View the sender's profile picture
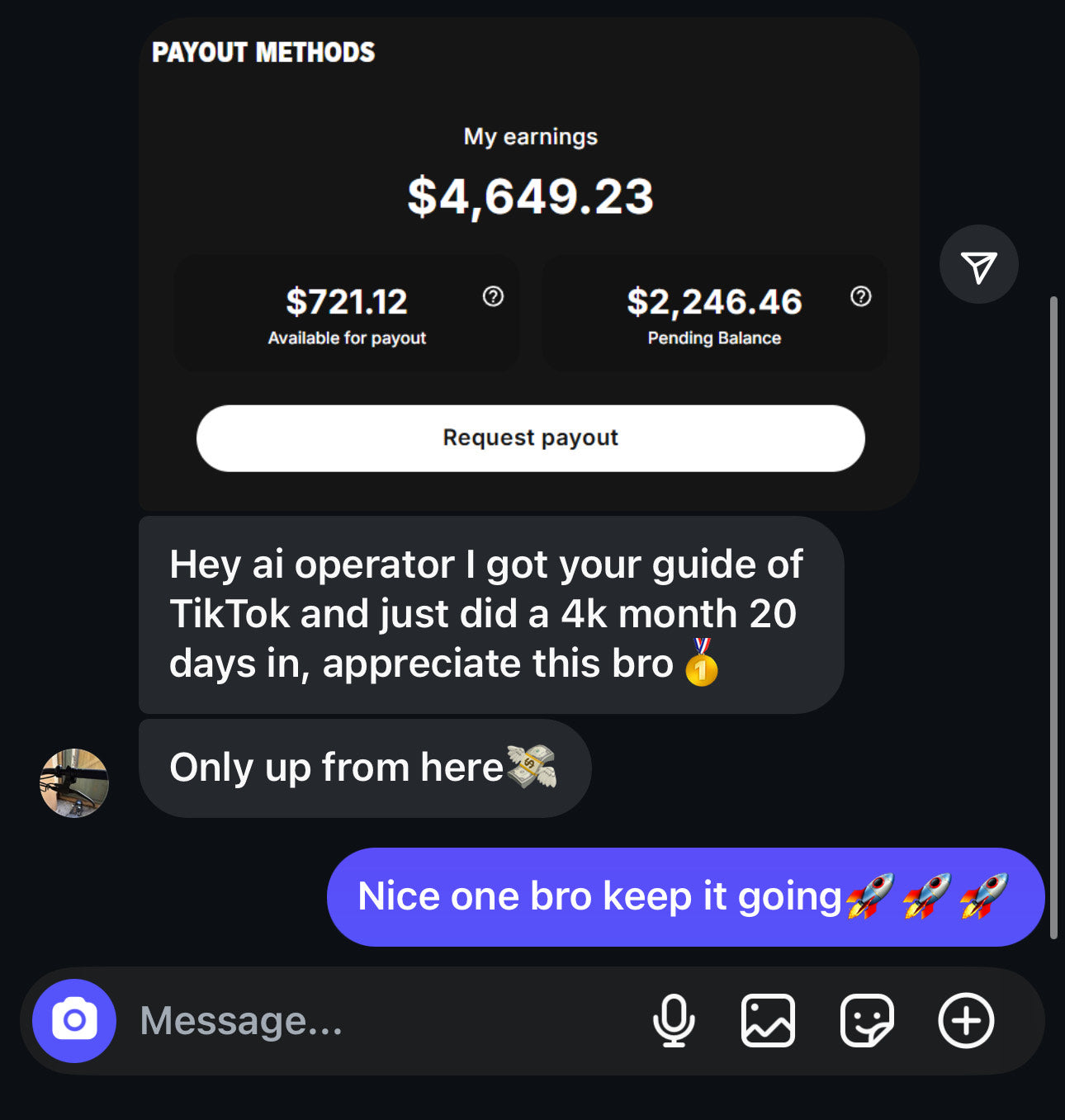Viewport: 1065px width, 1120px height. pyautogui.click(x=74, y=783)
